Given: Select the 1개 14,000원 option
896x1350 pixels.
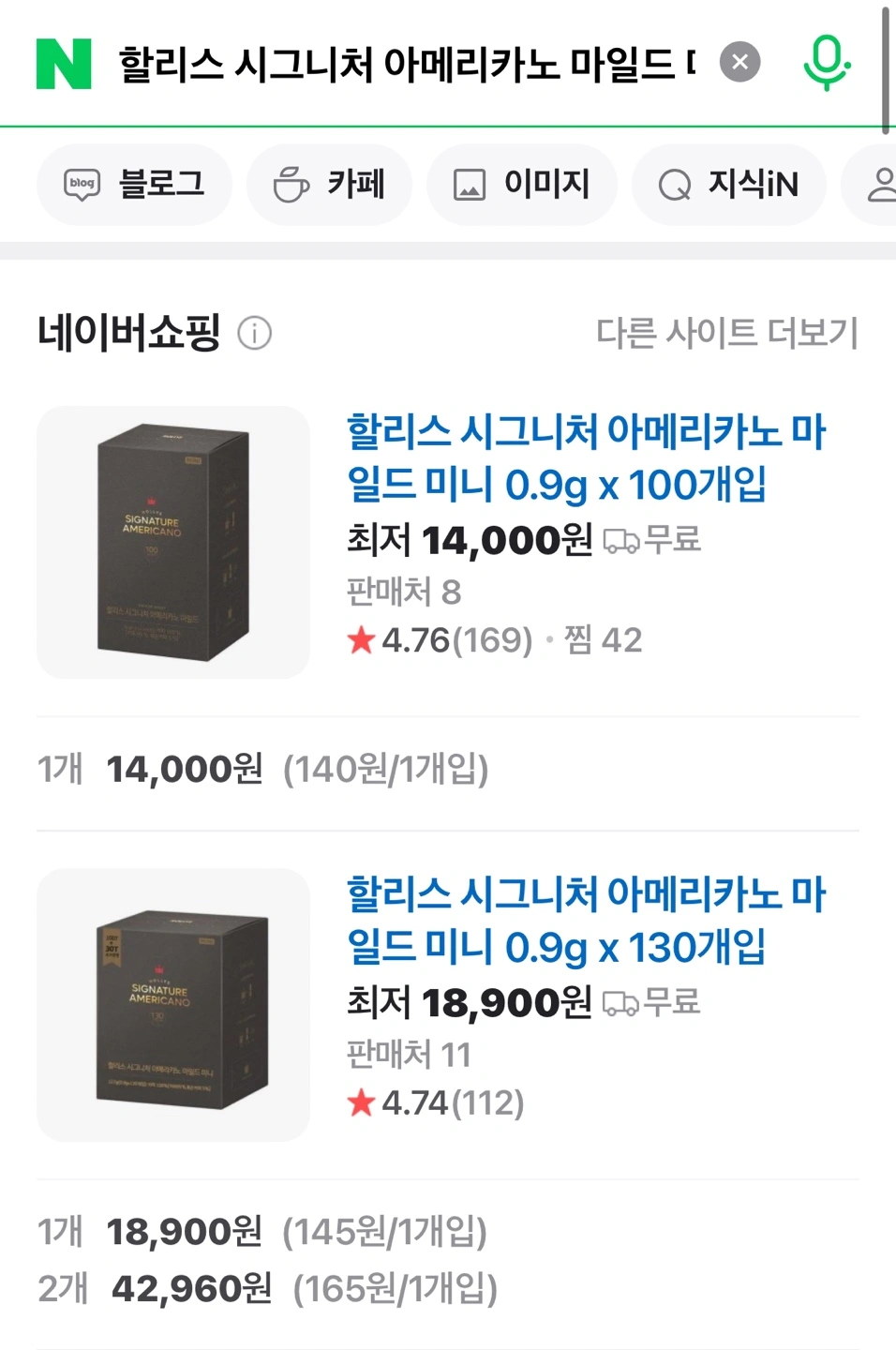Looking at the screenshot, I should 262,770.
